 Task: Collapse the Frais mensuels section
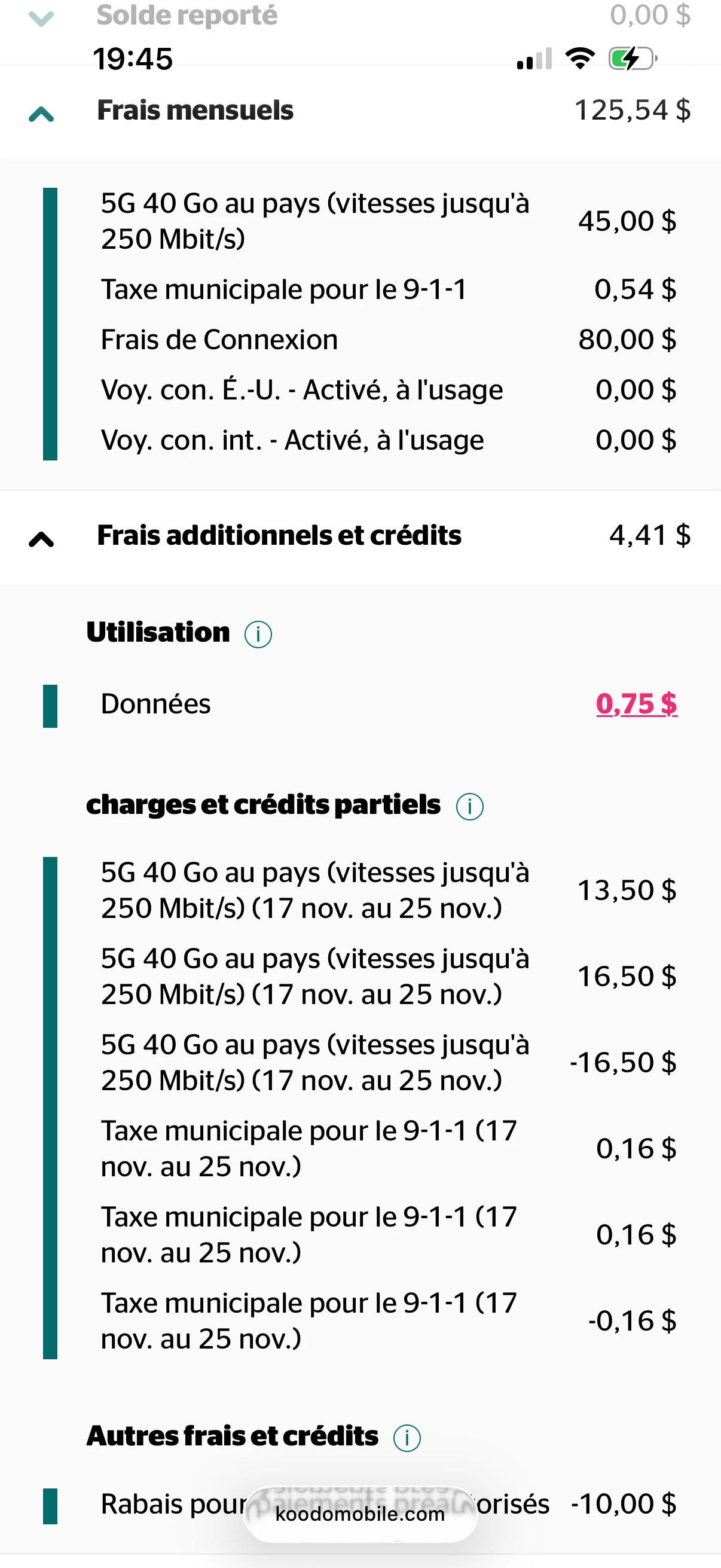tap(41, 113)
